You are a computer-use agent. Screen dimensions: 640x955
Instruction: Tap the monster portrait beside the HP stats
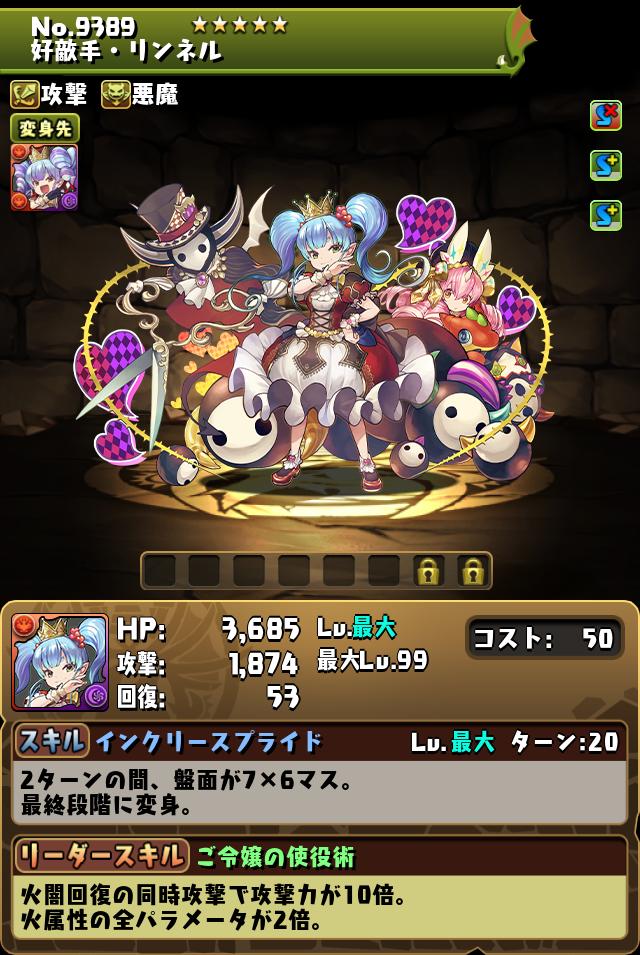point(59,663)
